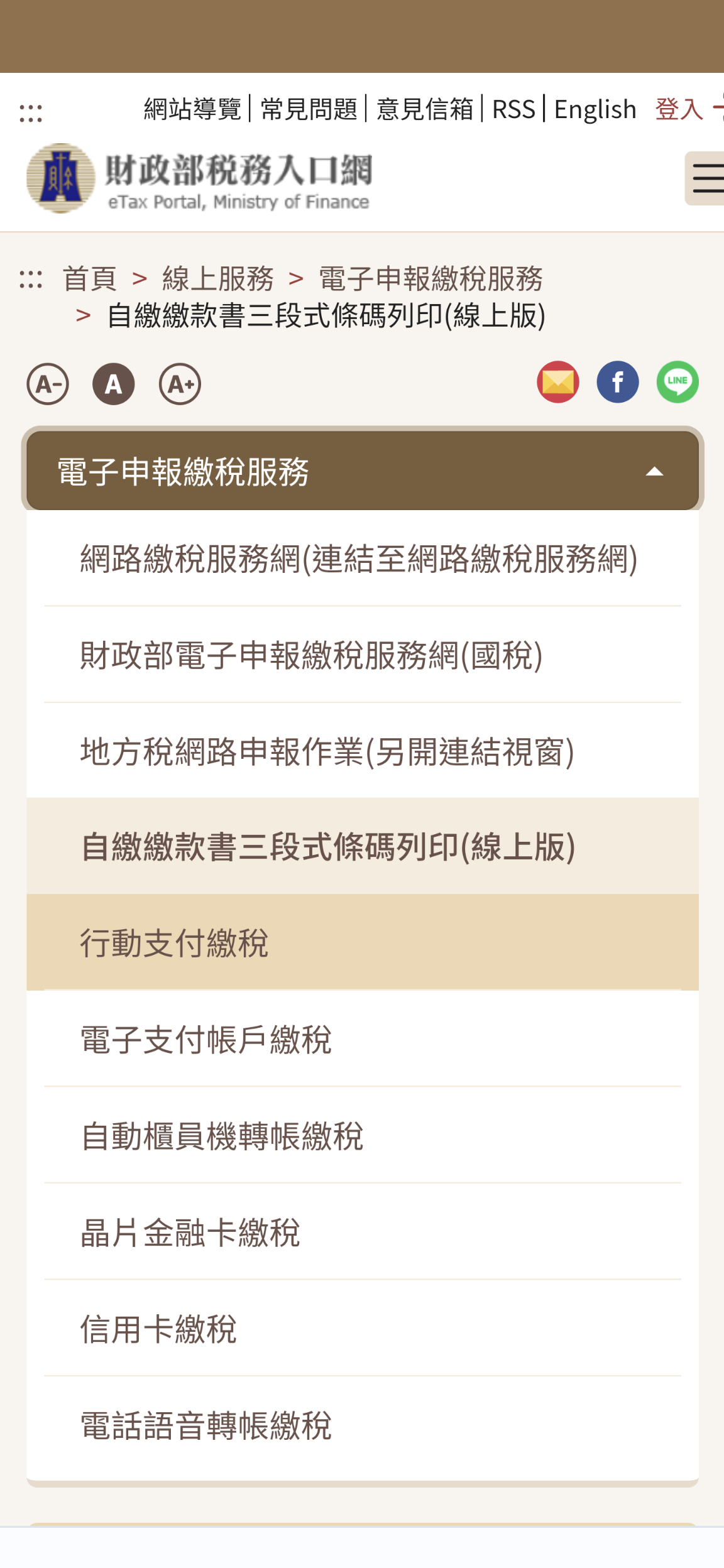
Task: Open 常見問題 FAQ link
Action: click(309, 109)
